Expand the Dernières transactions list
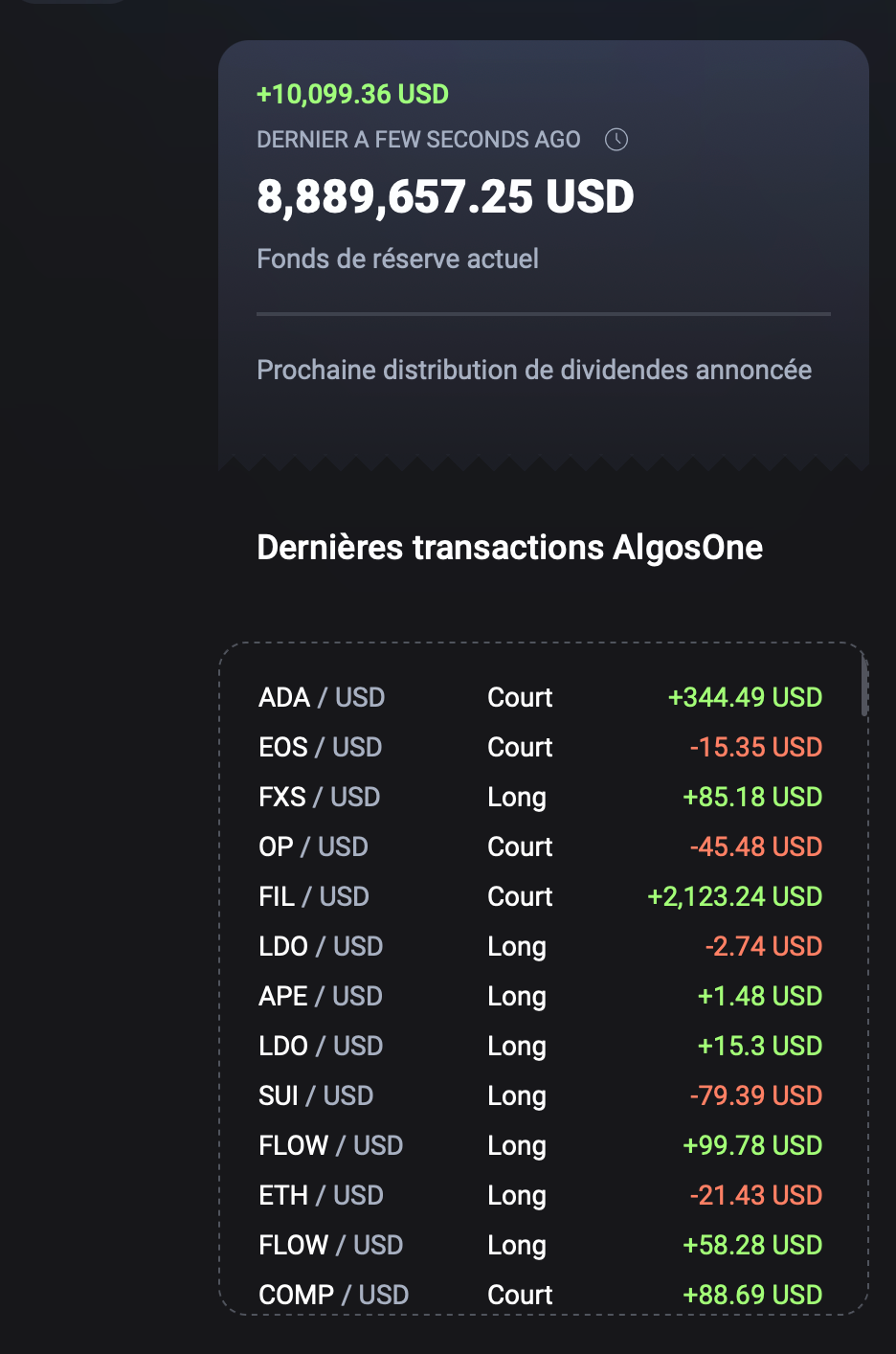 tap(543, 996)
